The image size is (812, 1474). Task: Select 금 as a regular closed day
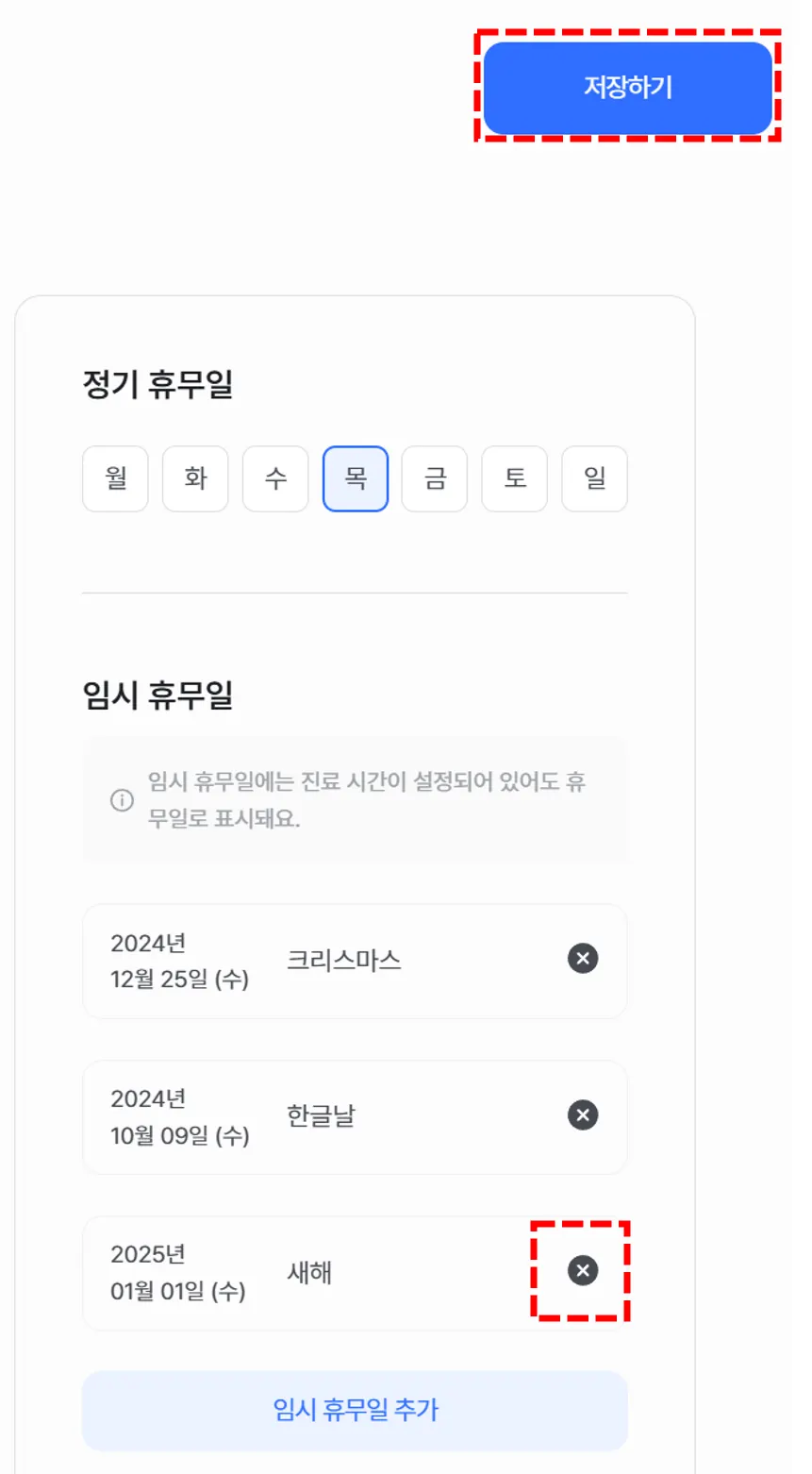(435, 478)
